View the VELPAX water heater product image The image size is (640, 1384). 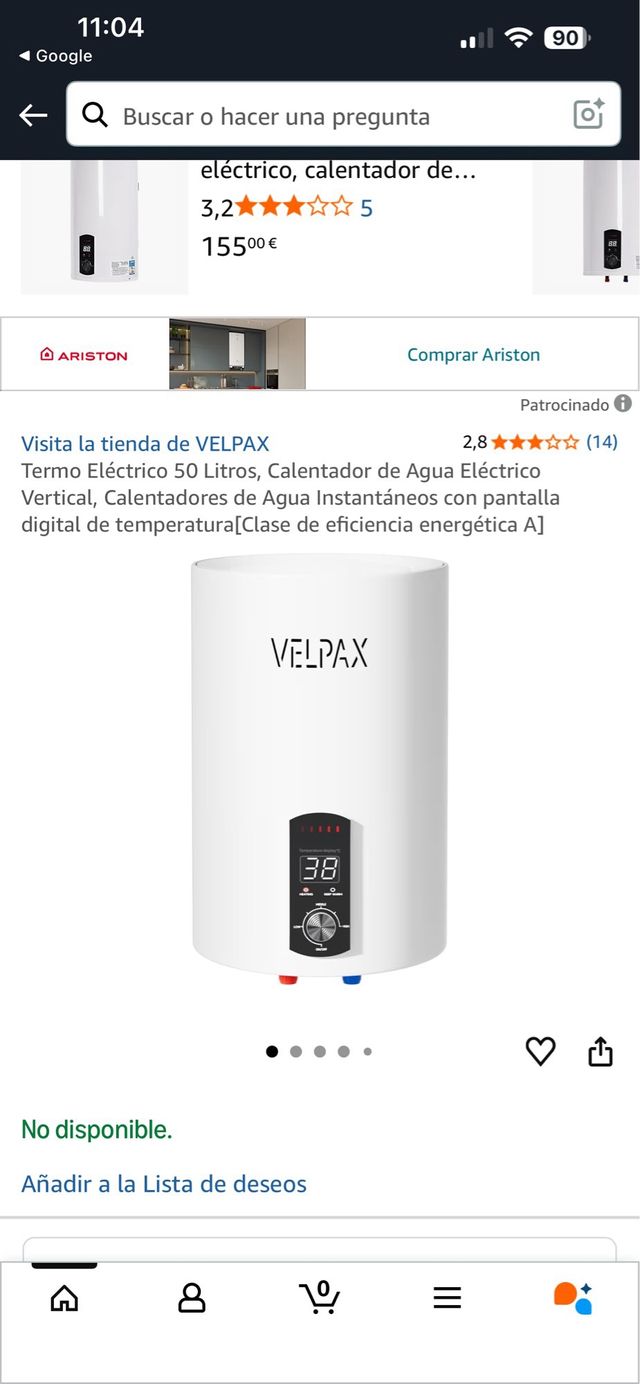pyautogui.click(x=320, y=770)
